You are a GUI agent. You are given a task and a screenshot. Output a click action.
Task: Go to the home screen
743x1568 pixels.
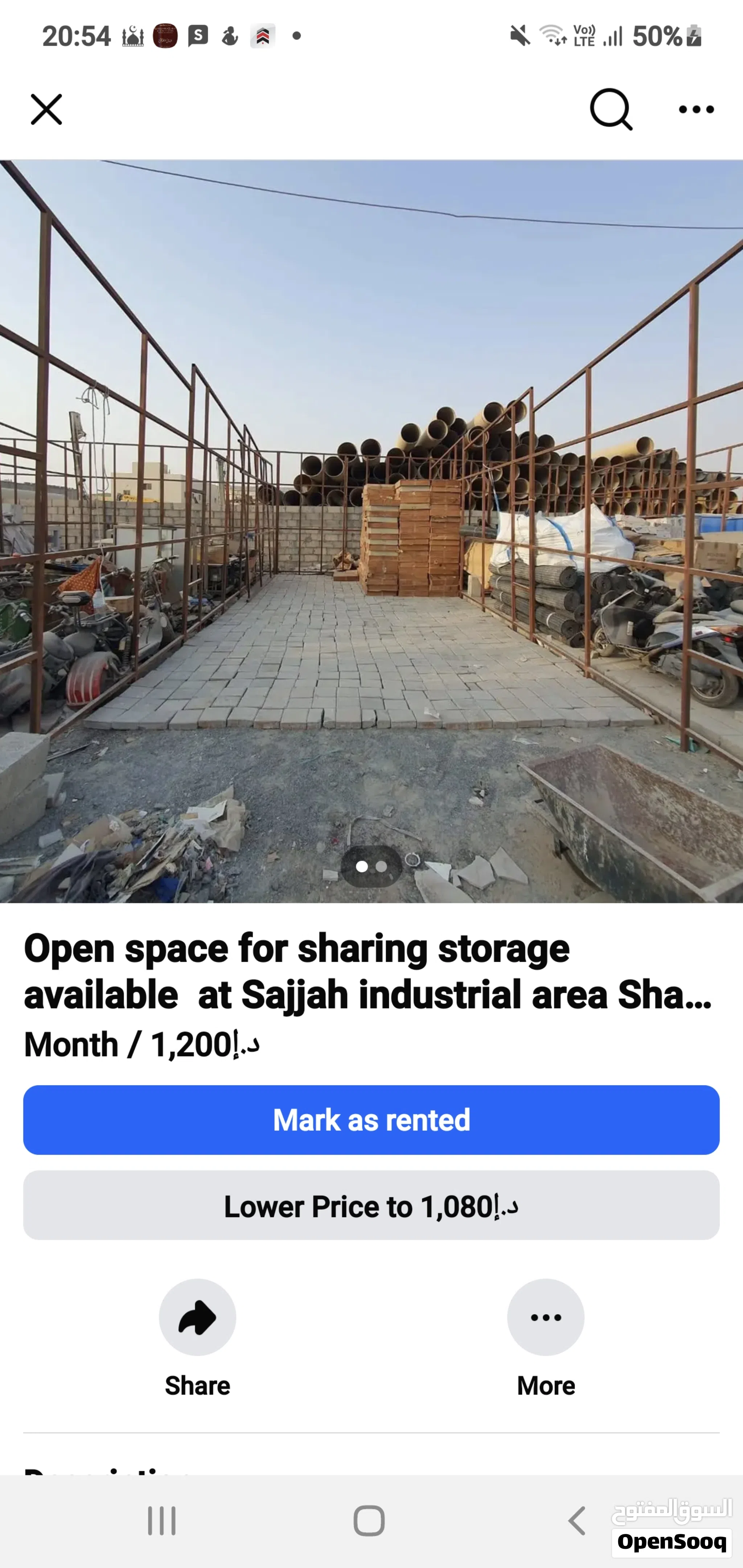pyautogui.click(x=369, y=1521)
